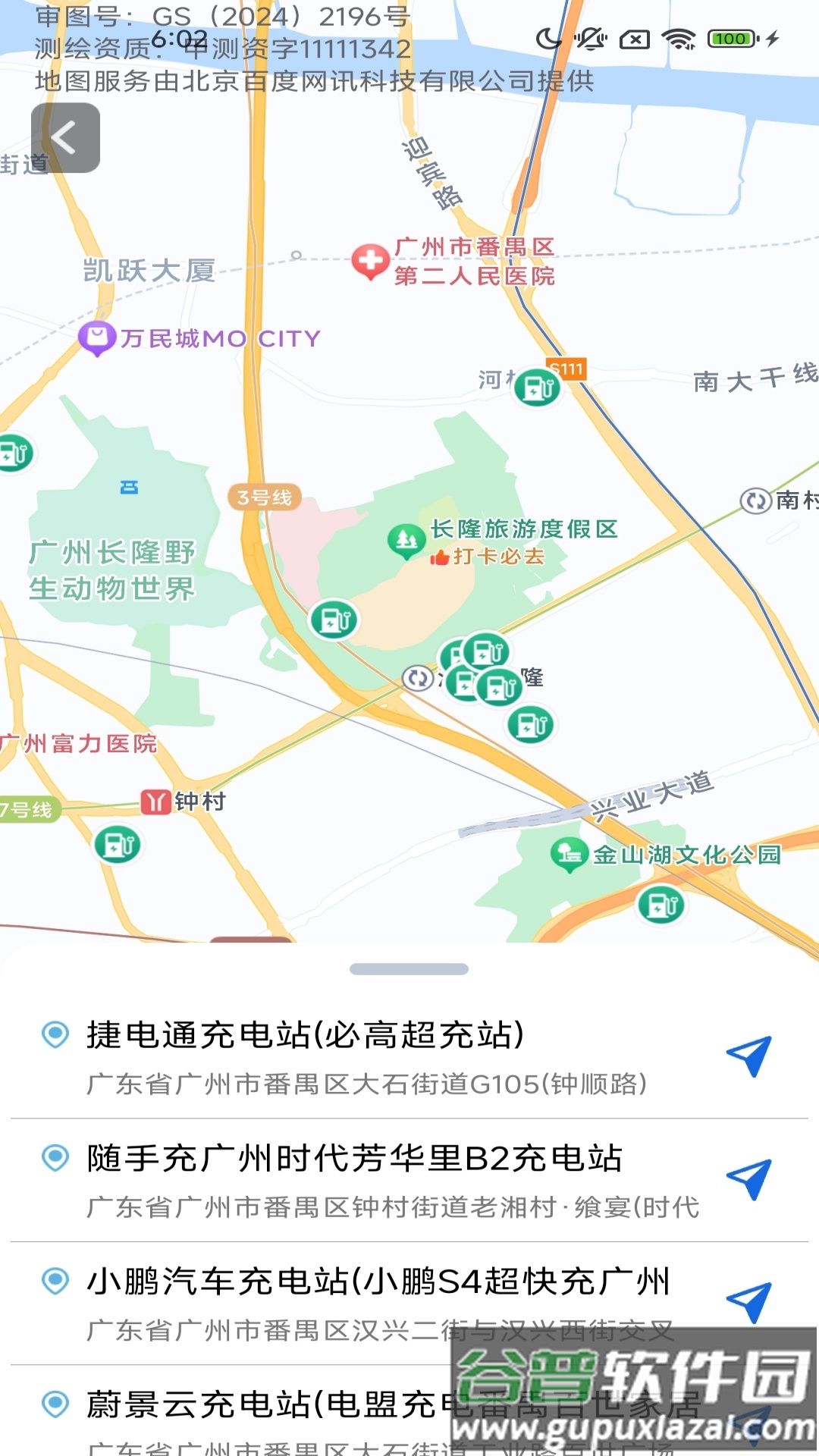
Task: Tap the S111 road number badge
Action: [565, 369]
